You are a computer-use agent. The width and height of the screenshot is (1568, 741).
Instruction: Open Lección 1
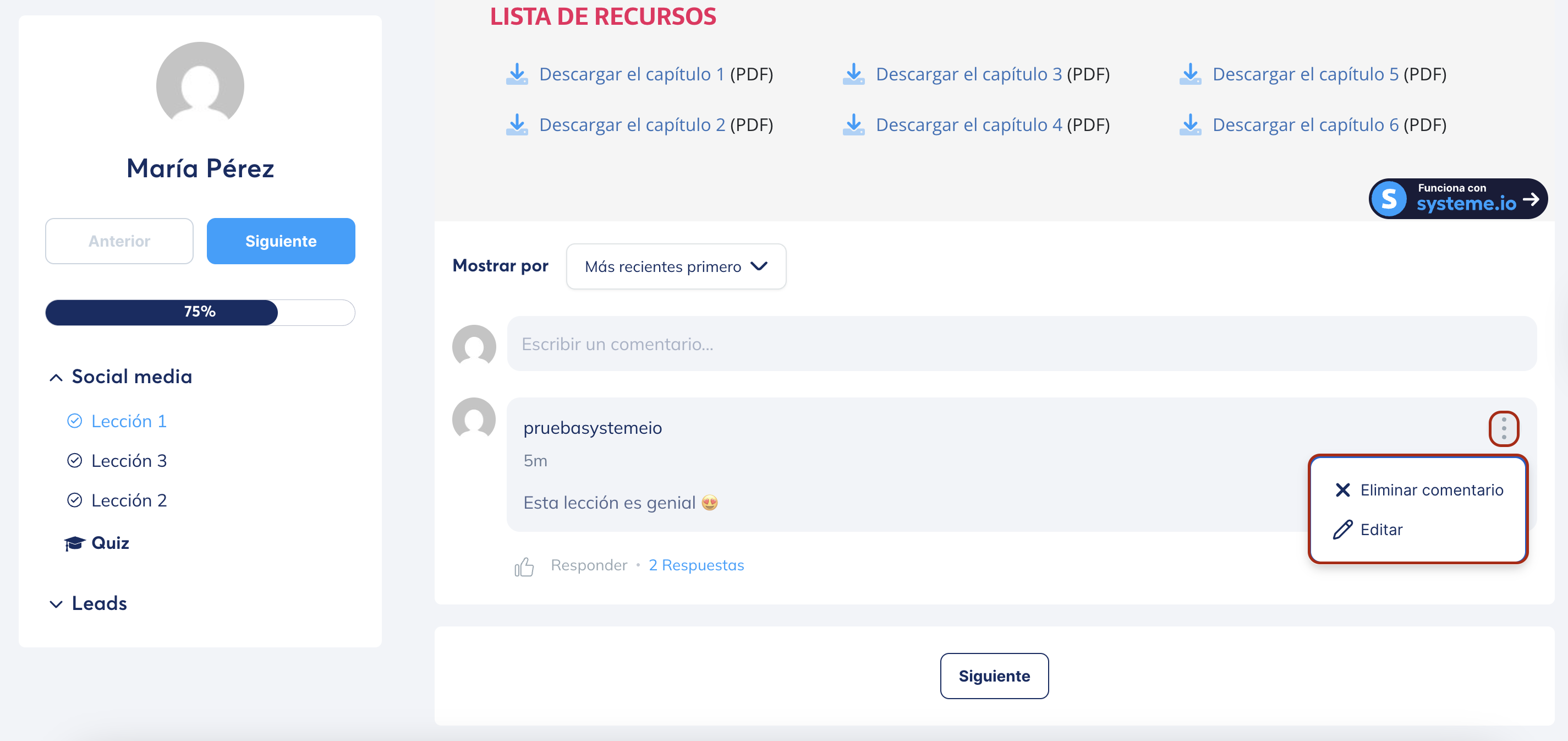[128, 421]
